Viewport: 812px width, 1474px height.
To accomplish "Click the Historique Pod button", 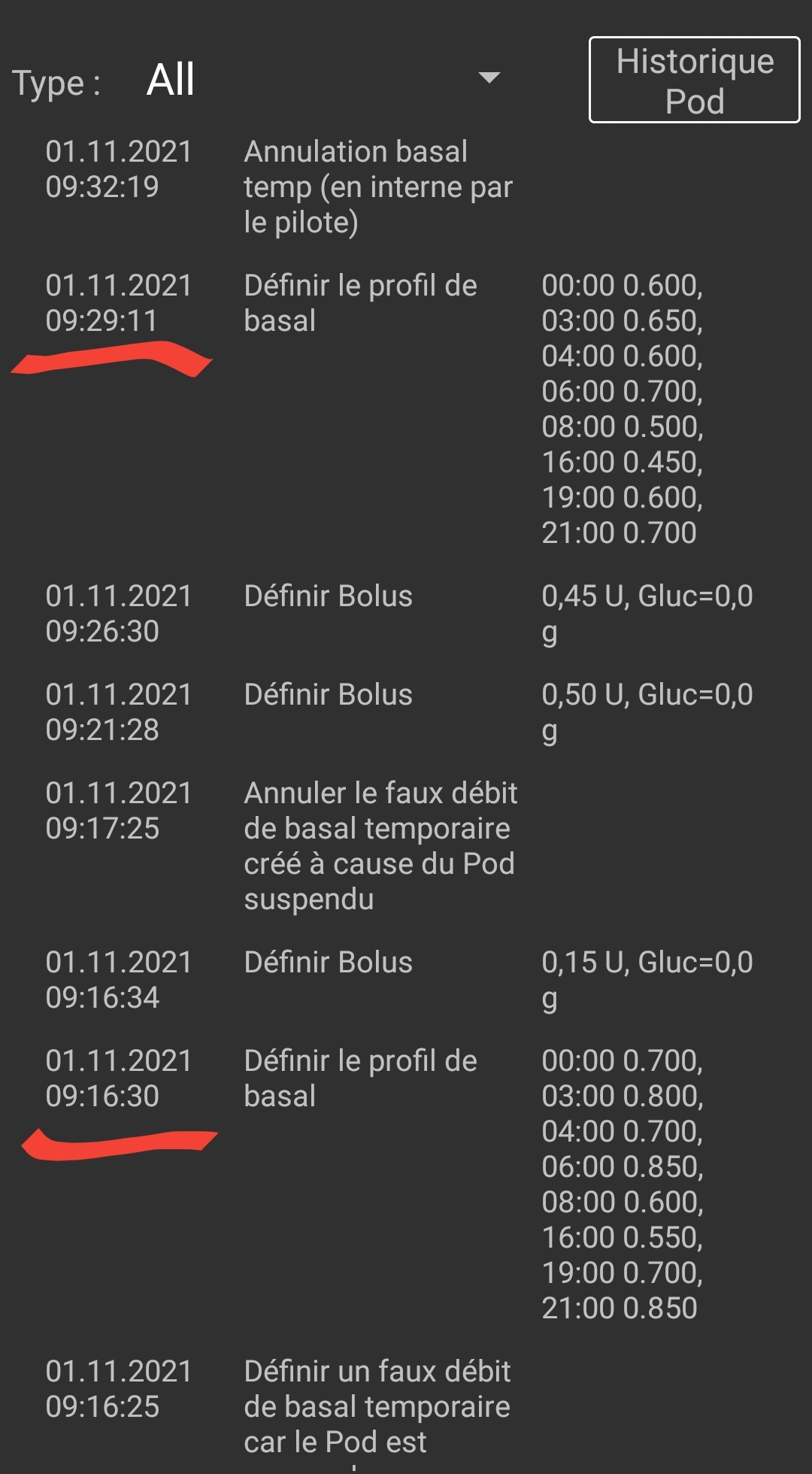I will pos(693,79).
